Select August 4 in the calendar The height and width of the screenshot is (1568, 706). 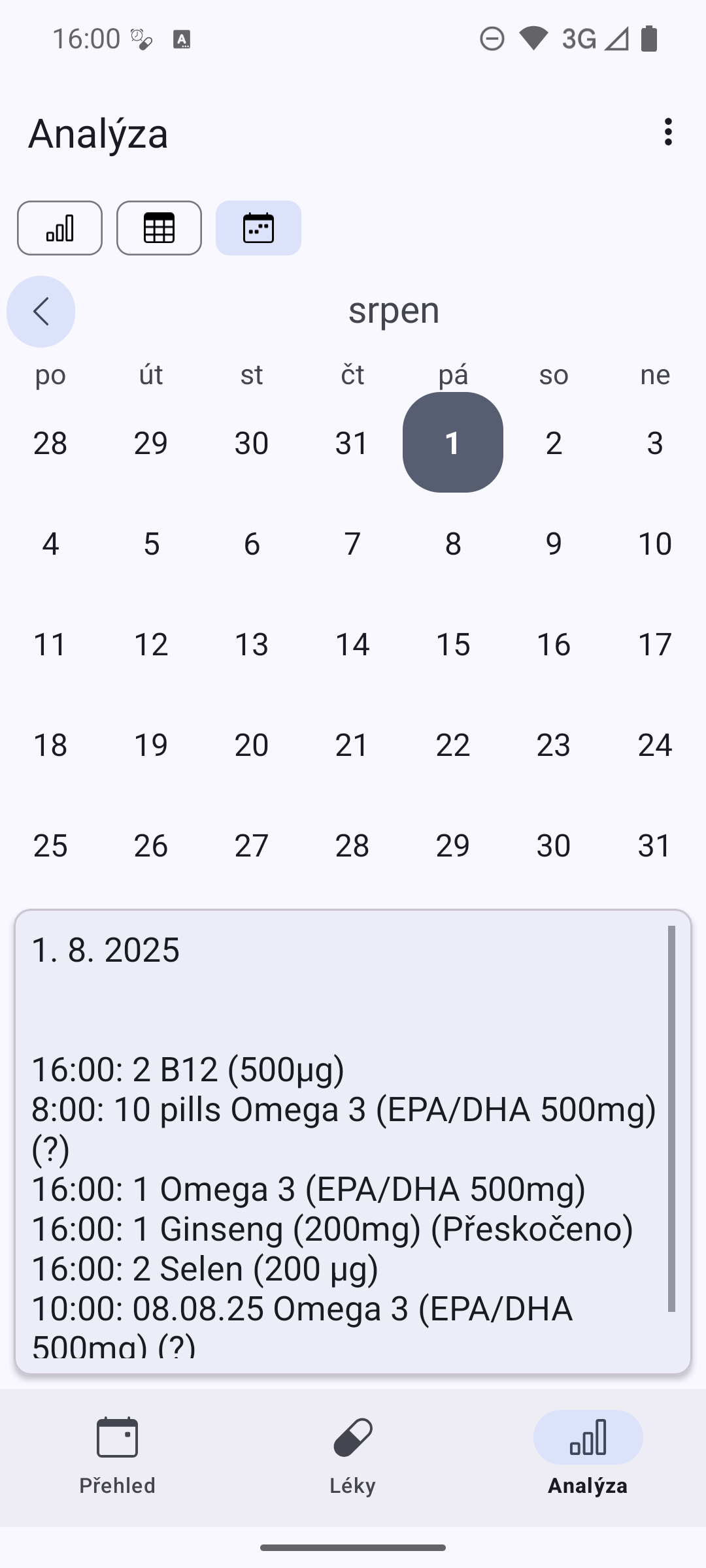coord(50,544)
